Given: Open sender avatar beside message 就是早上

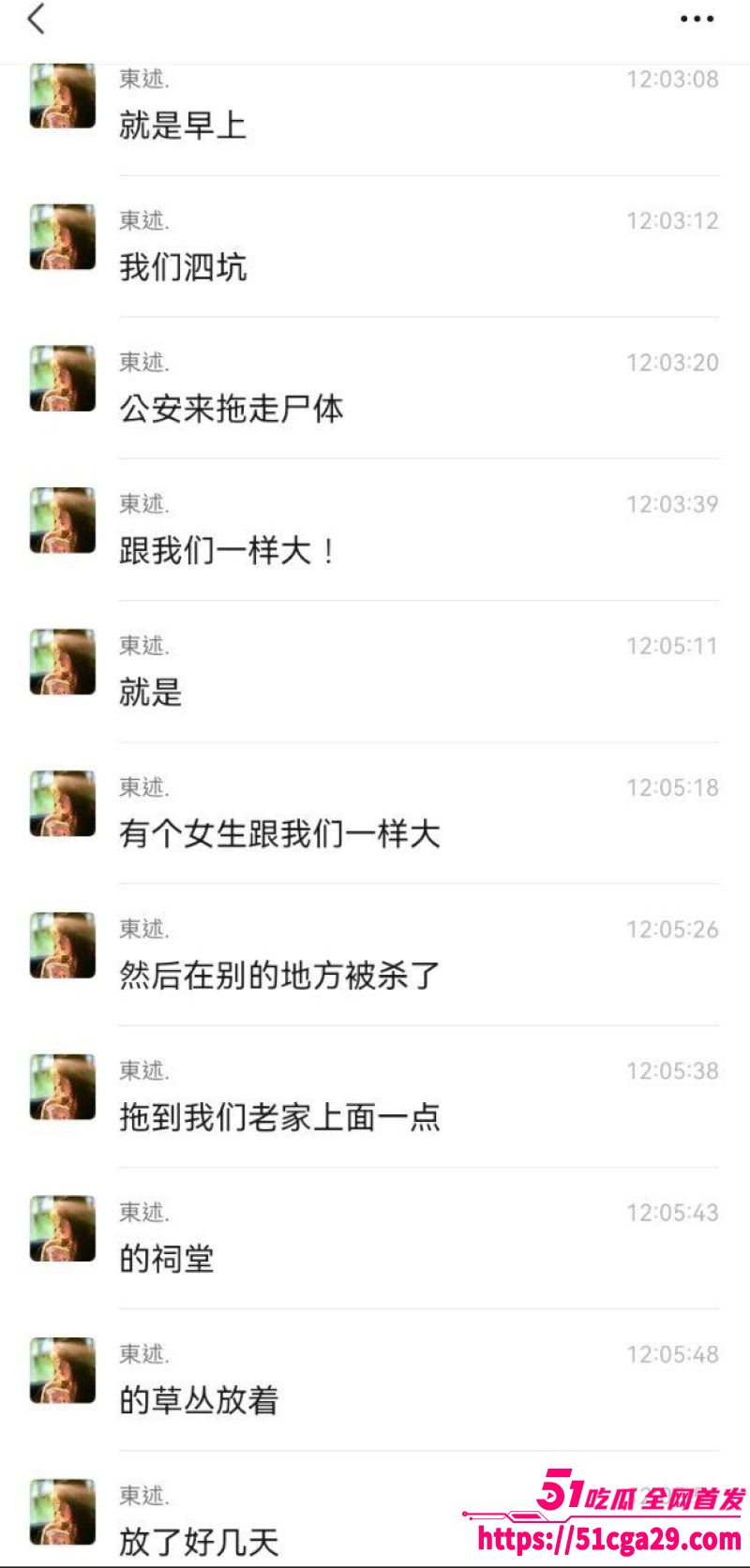Looking at the screenshot, I should [63, 96].
